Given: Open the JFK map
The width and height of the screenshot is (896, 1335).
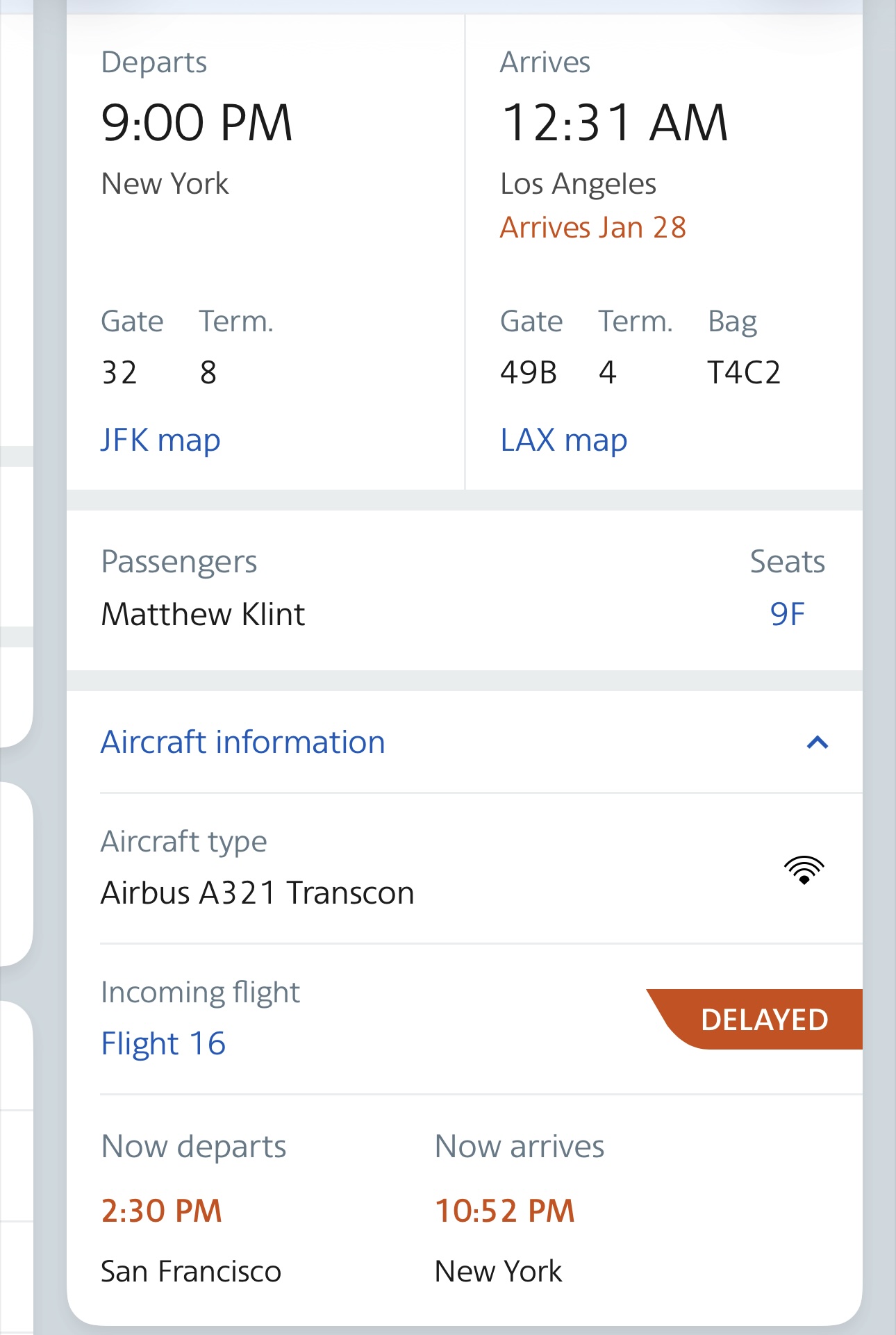Looking at the screenshot, I should click(x=160, y=439).
